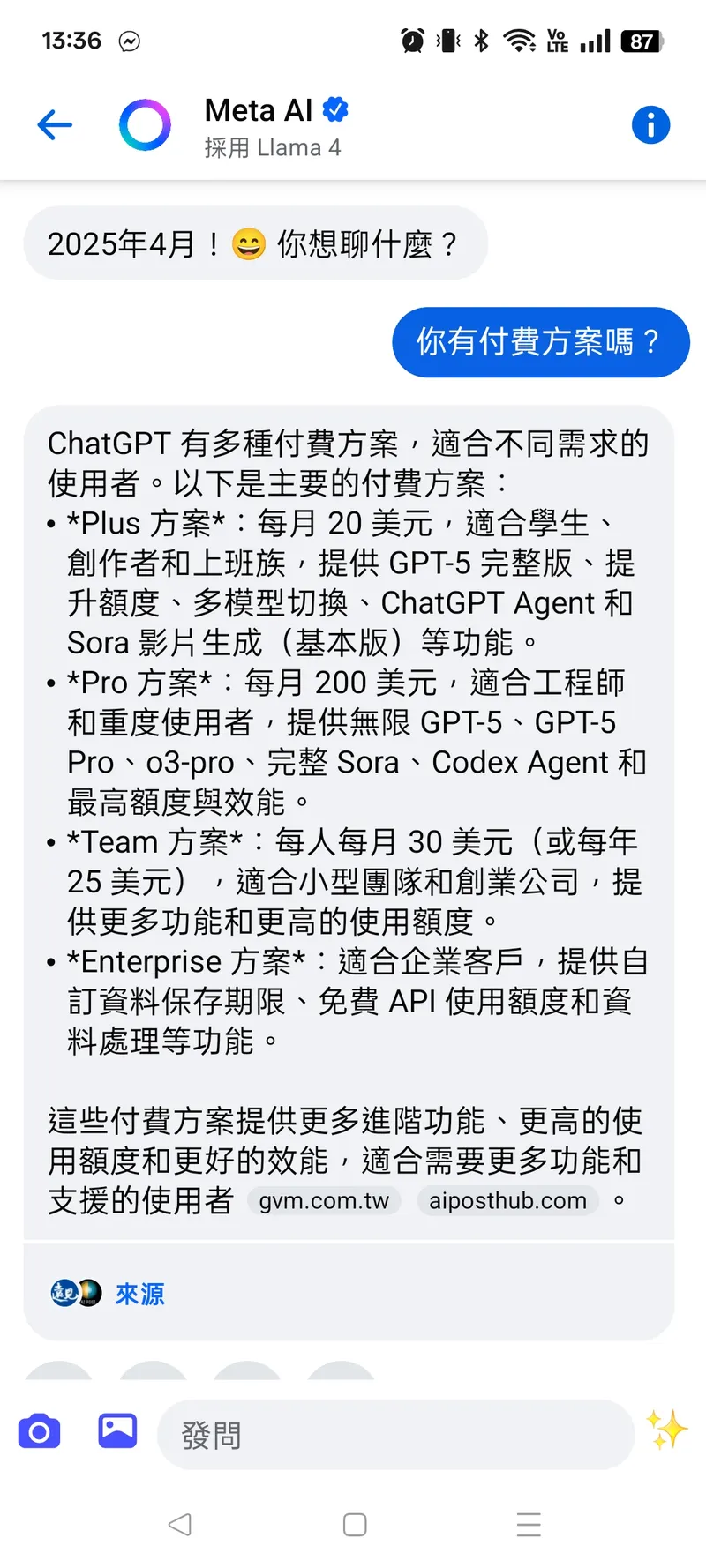
Task: Go back from Meta AI chat
Action: coord(55,125)
